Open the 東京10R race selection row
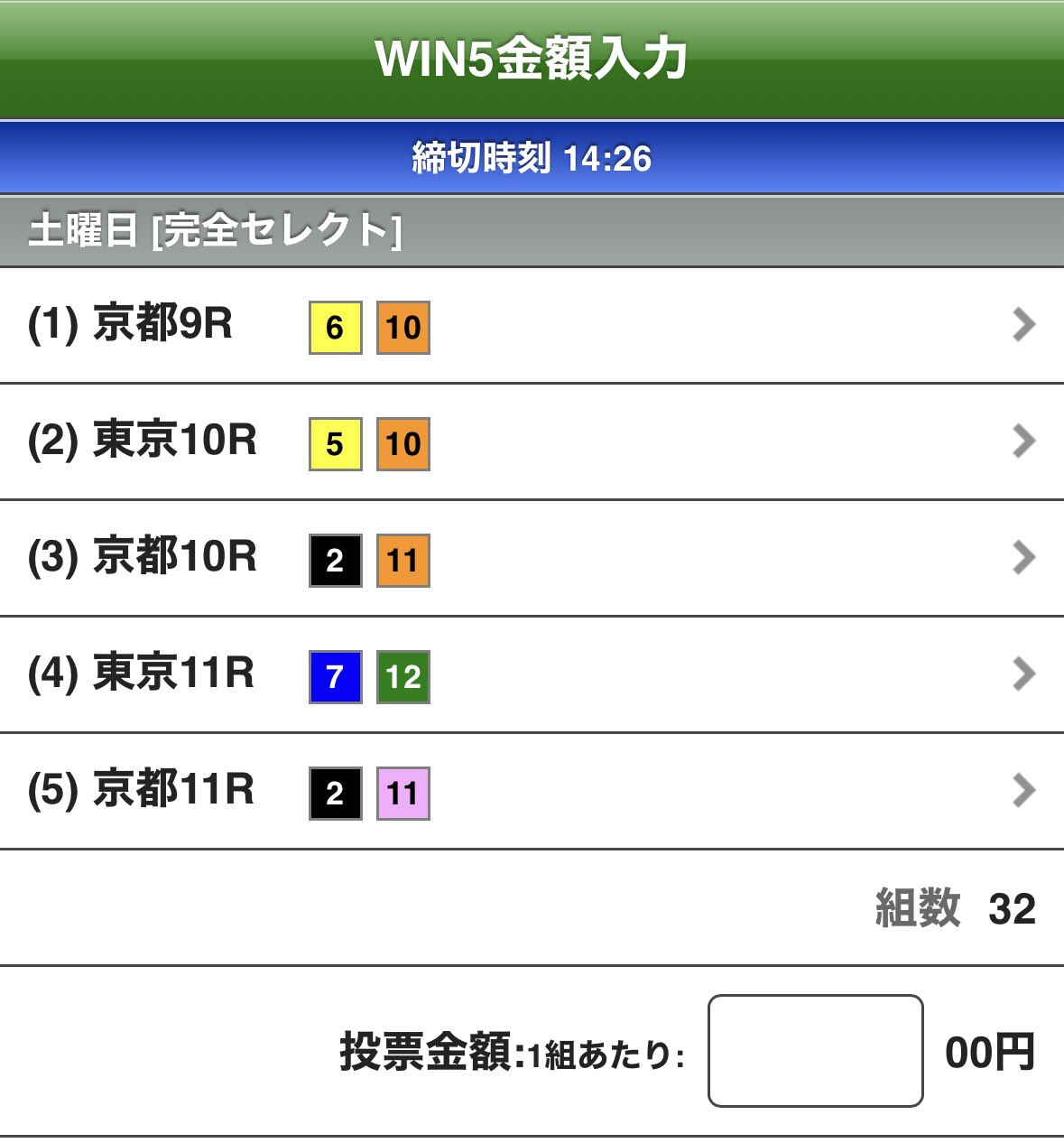The width and height of the screenshot is (1064, 1143). click(x=532, y=442)
